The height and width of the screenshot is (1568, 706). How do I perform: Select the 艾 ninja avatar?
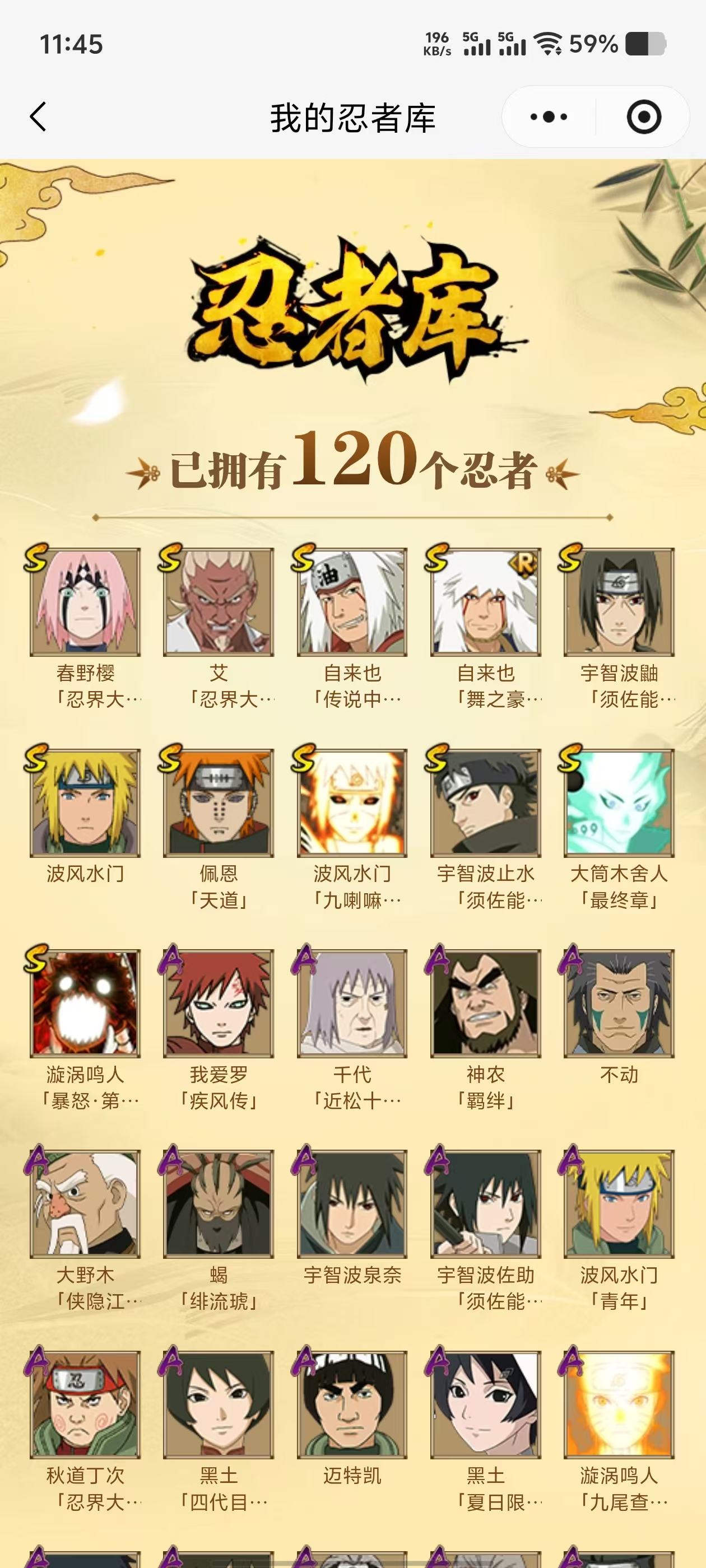219,602
